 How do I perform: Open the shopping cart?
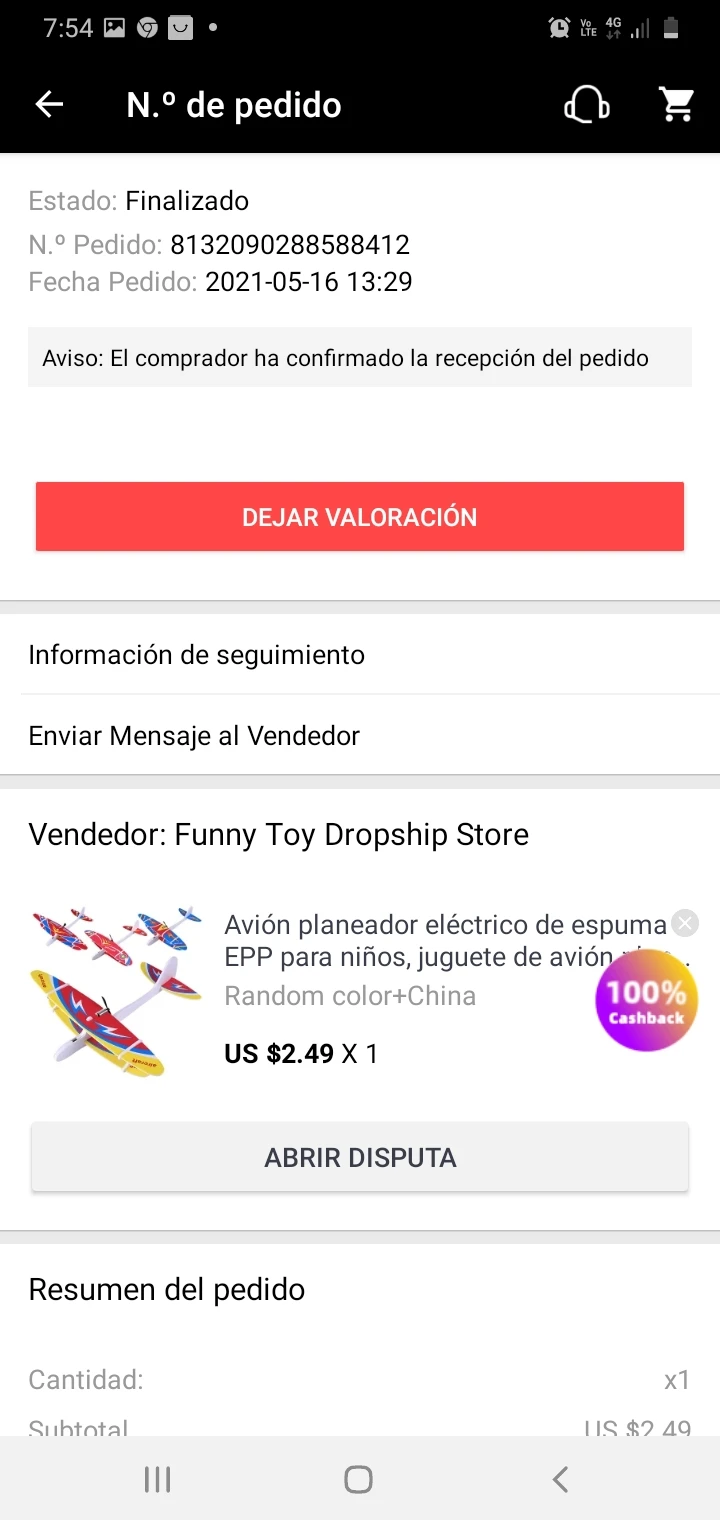677,105
